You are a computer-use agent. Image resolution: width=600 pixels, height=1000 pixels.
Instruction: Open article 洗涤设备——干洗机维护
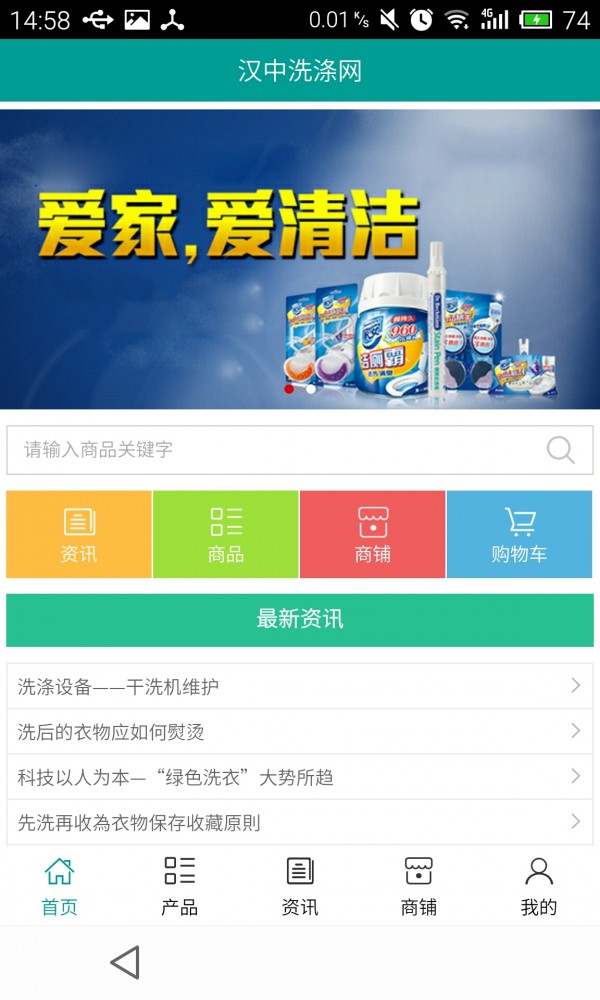[300, 686]
